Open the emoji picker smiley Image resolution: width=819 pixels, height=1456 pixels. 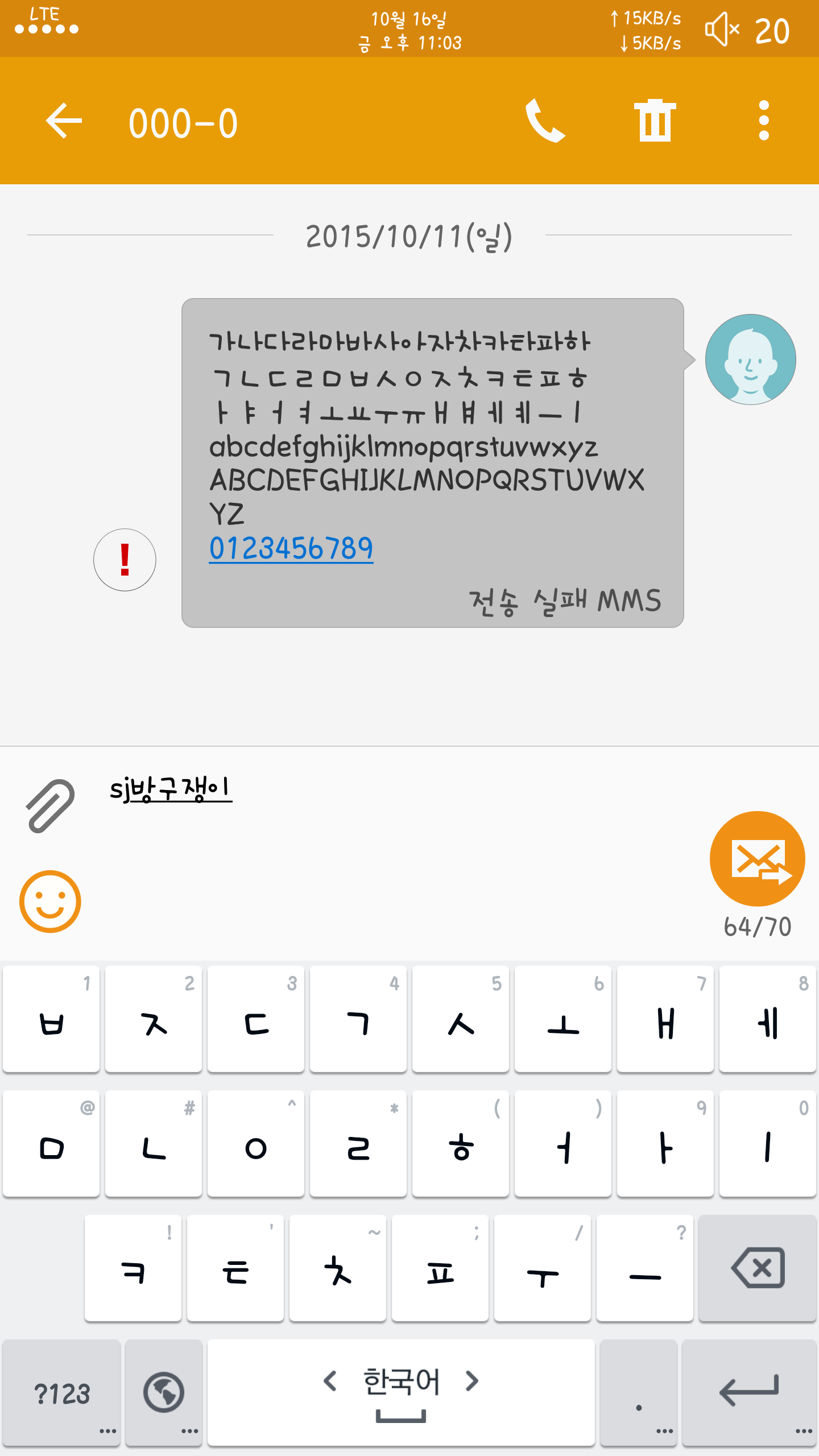click(50, 901)
